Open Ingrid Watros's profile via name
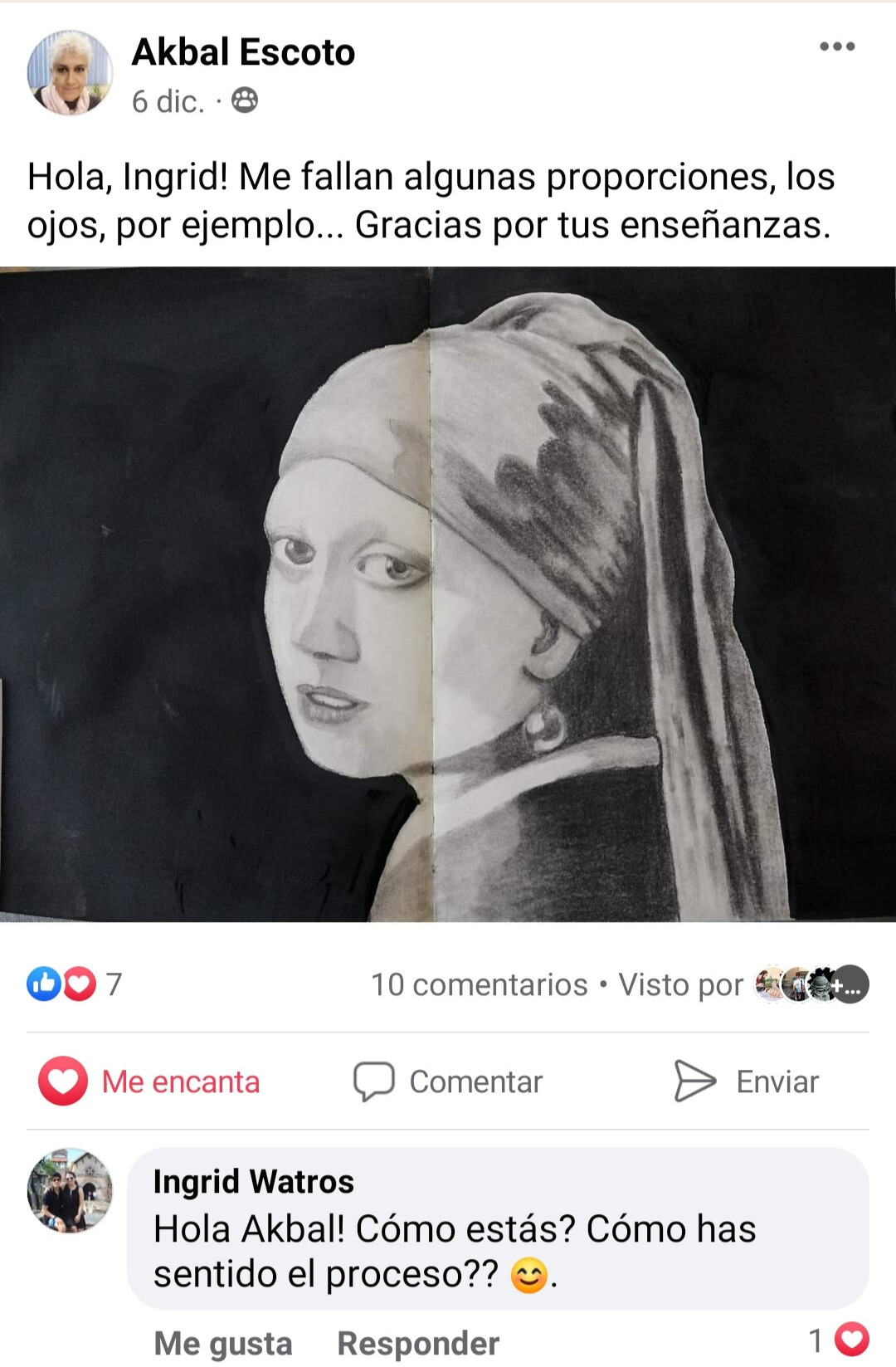The image size is (896, 1367). pyautogui.click(x=253, y=1181)
